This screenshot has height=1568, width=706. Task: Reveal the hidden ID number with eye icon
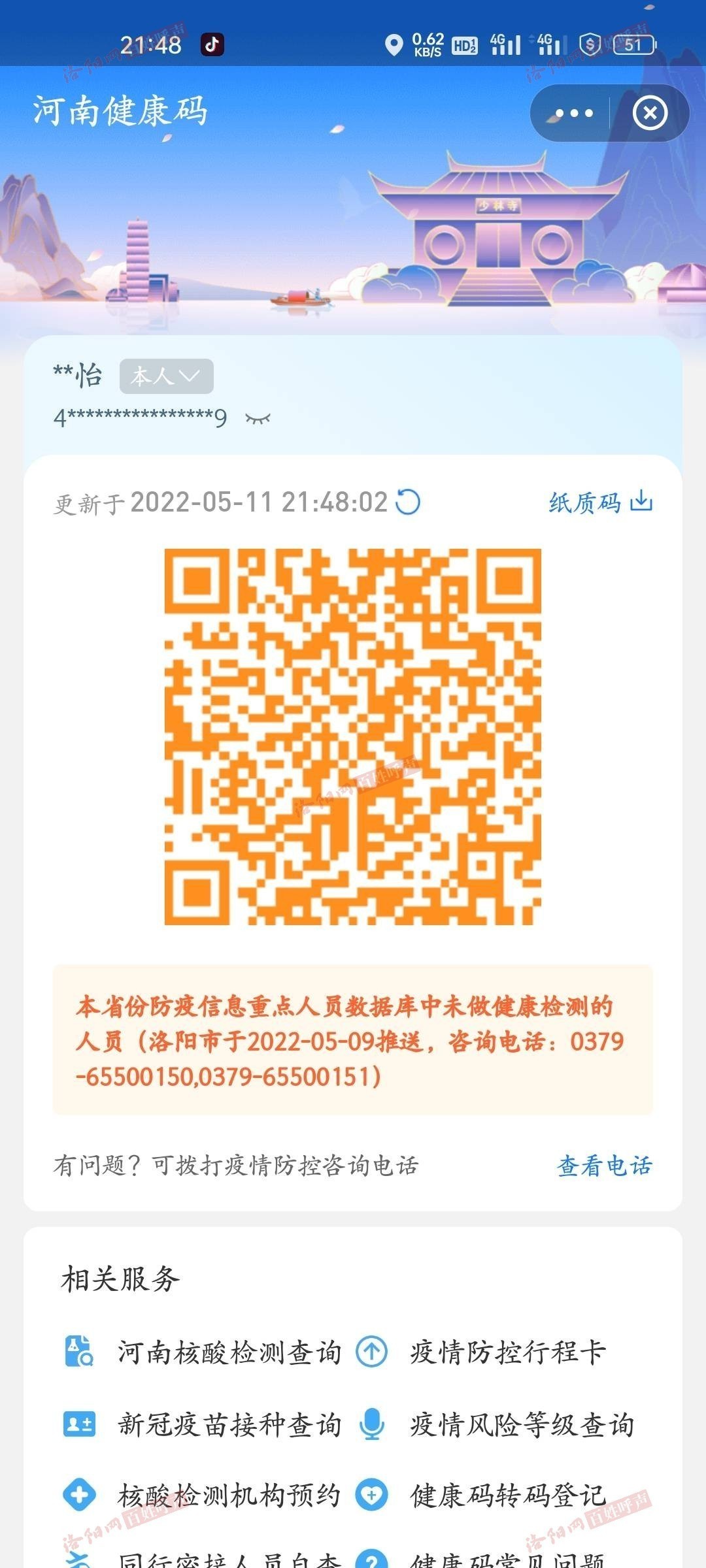[258, 418]
